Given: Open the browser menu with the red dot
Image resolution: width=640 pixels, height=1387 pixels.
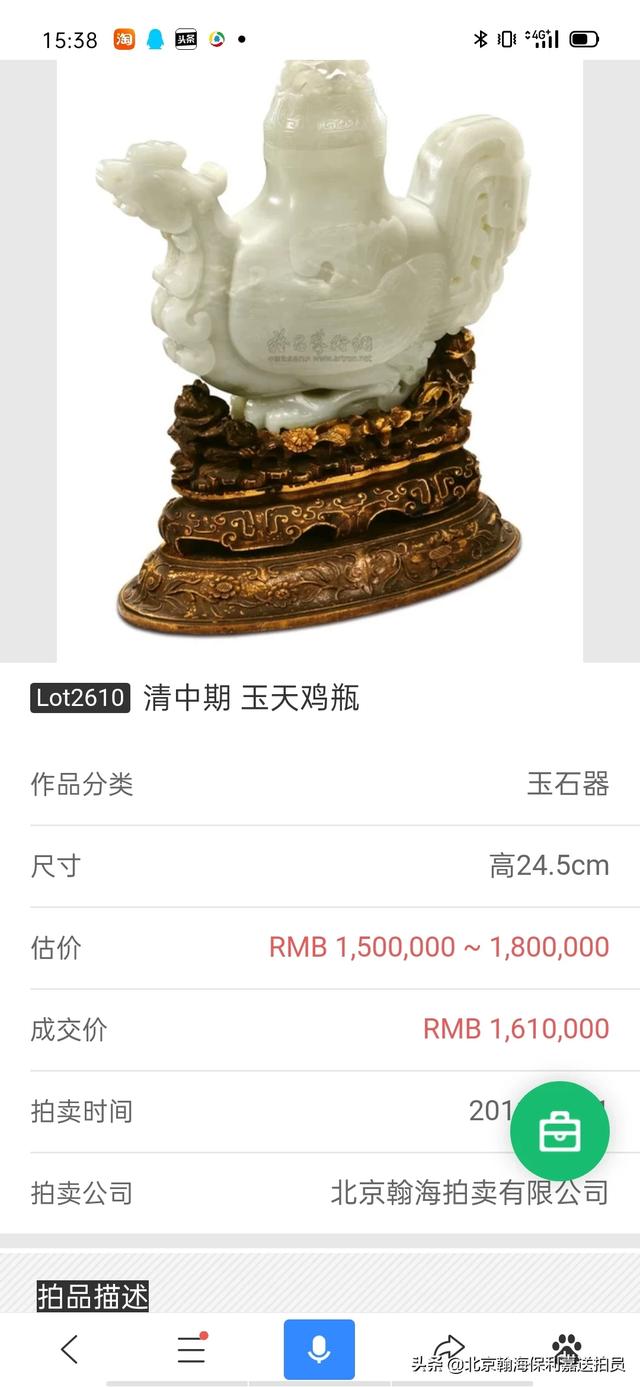Looking at the screenshot, I should [191, 1349].
